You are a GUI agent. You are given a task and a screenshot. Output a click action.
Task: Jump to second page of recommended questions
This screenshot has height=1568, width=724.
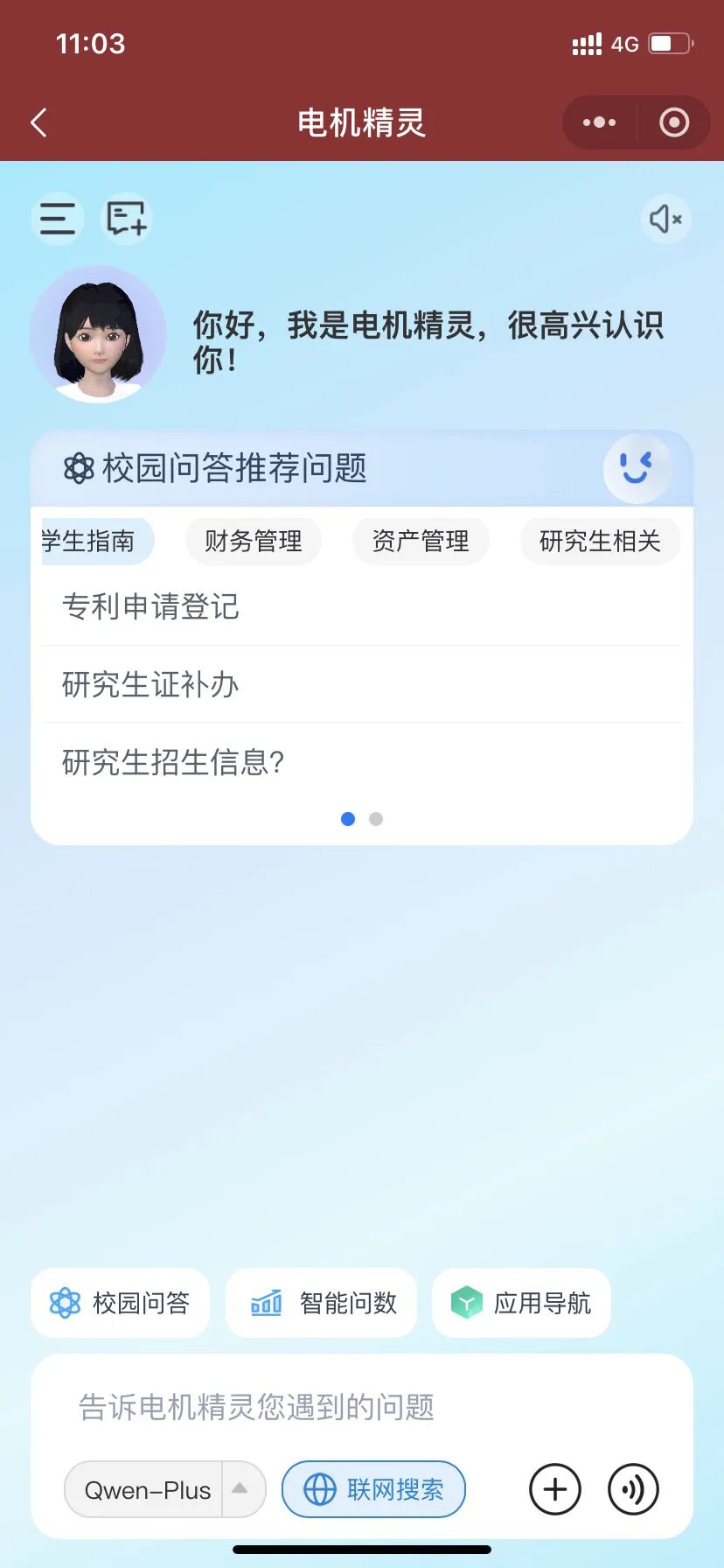tap(376, 819)
